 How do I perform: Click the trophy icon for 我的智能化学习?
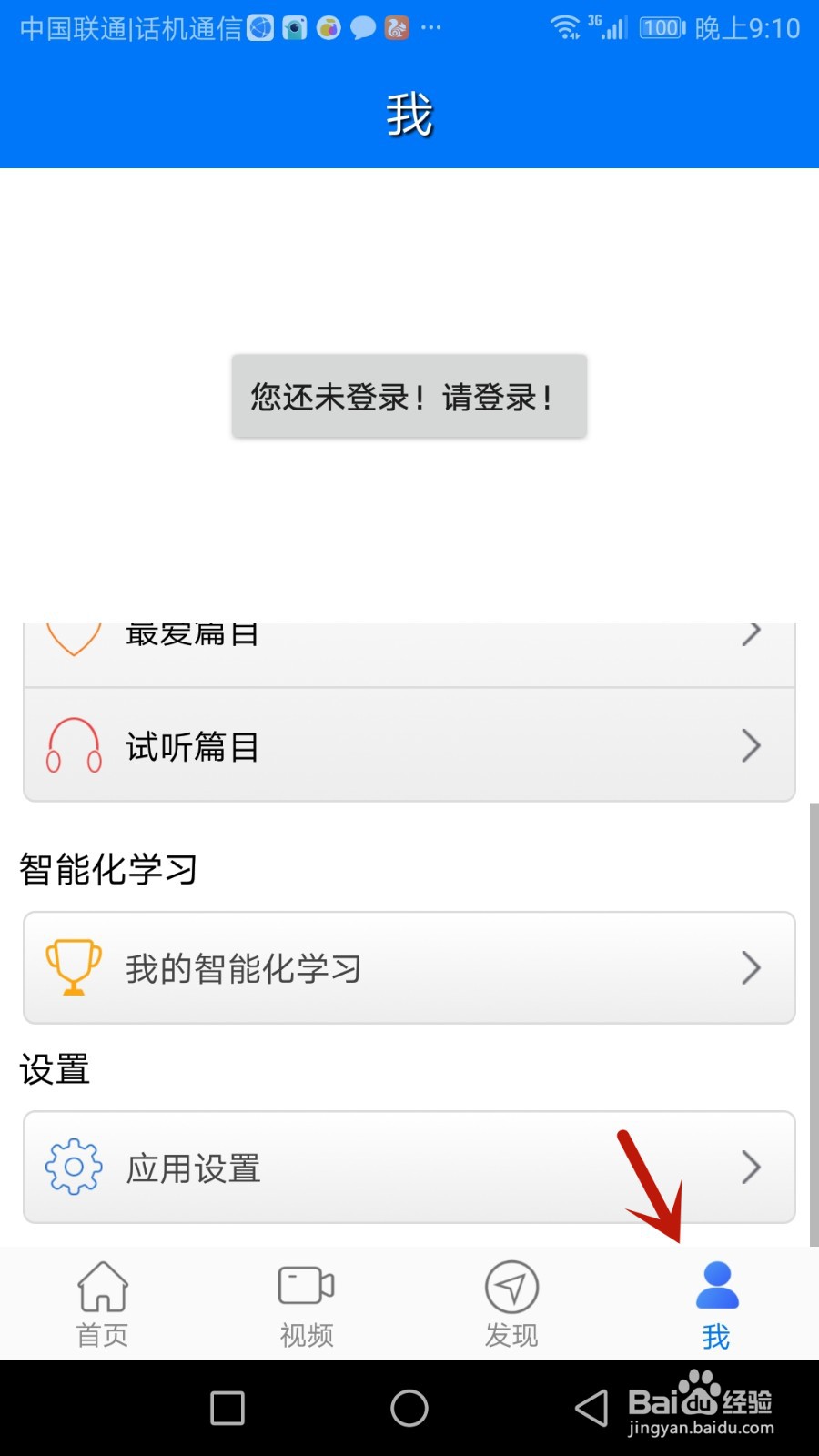point(73,967)
